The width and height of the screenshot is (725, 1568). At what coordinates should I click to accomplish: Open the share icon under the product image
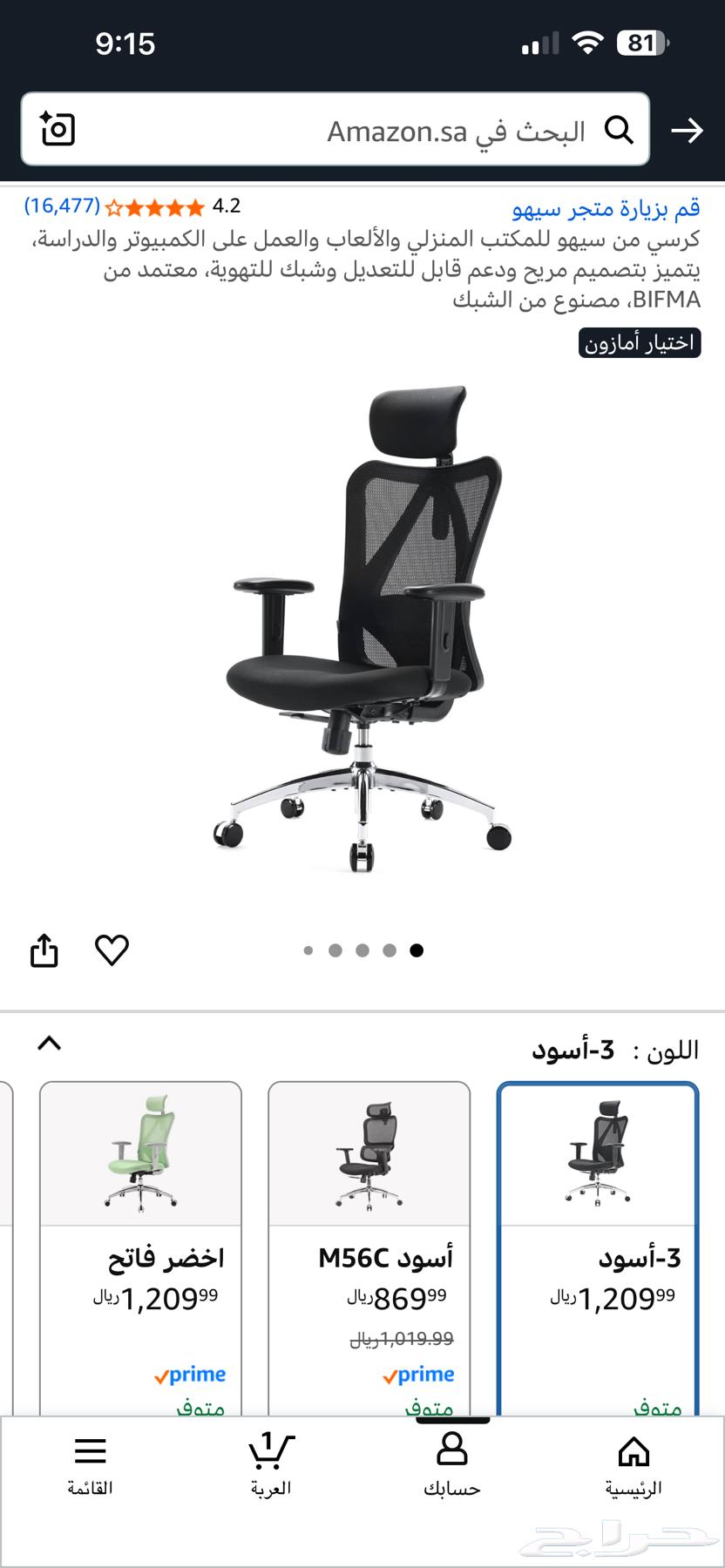pyautogui.click(x=44, y=950)
